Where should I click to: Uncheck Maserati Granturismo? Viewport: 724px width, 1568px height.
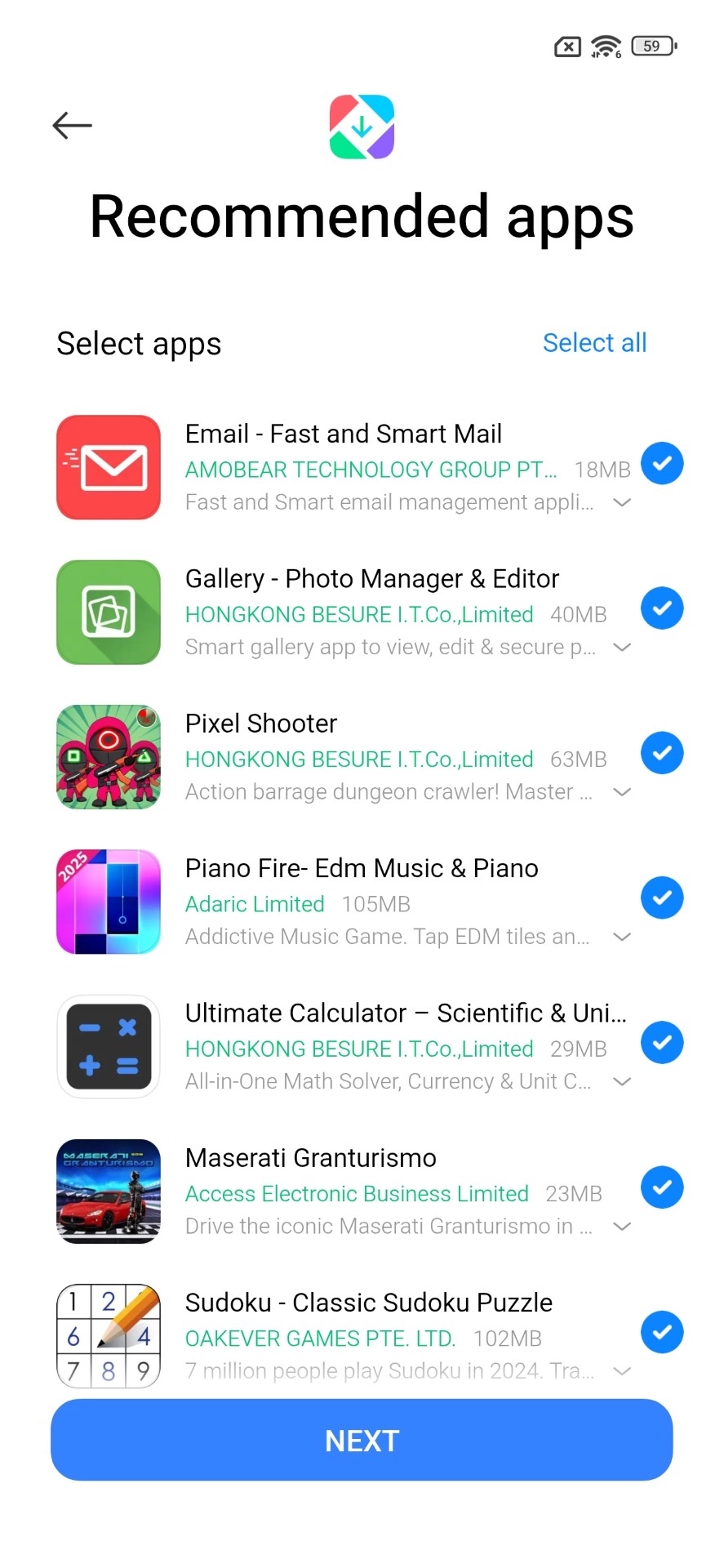click(661, 1187)
